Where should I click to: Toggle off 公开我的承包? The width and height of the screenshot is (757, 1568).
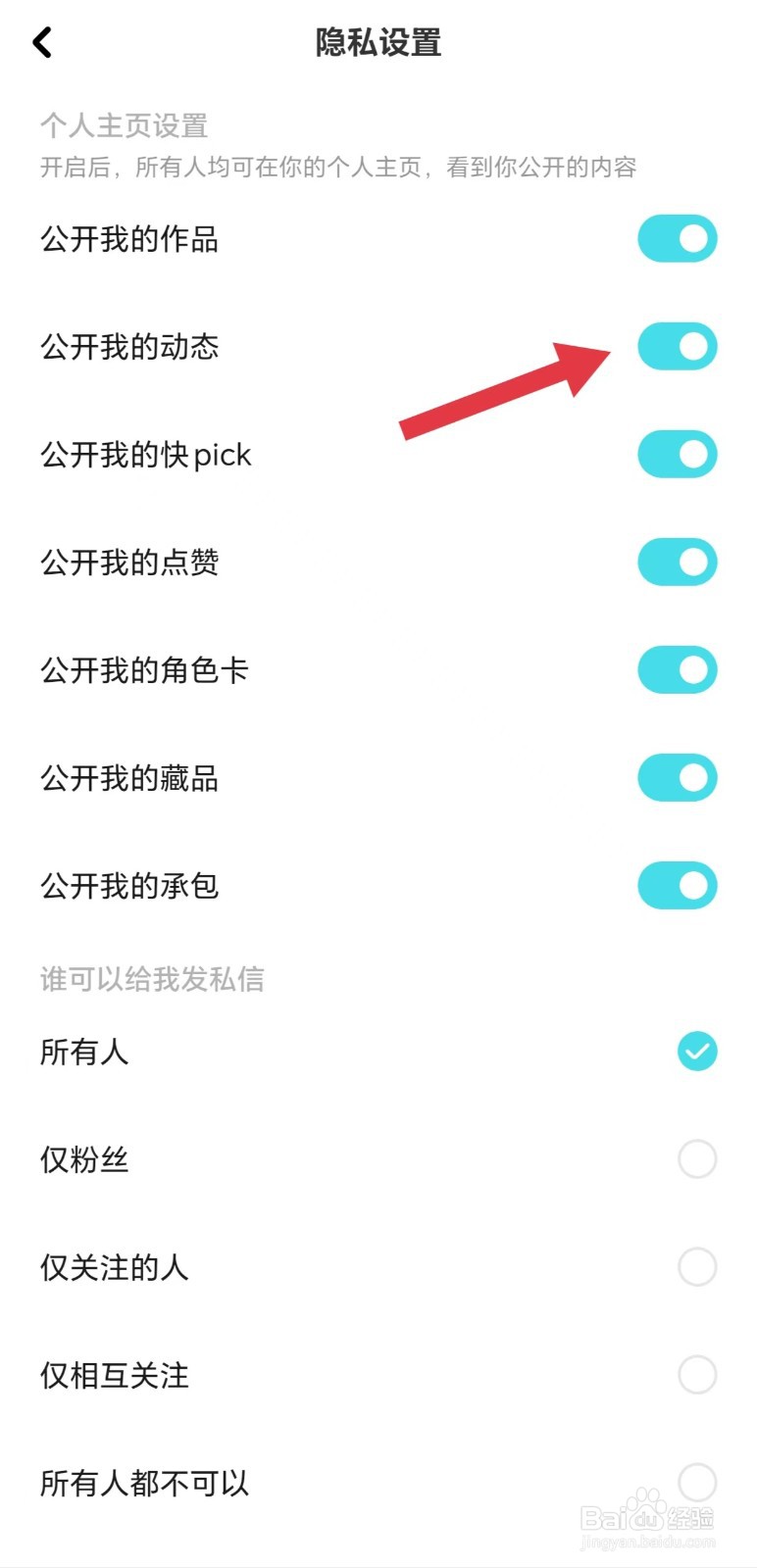point(677,886)
